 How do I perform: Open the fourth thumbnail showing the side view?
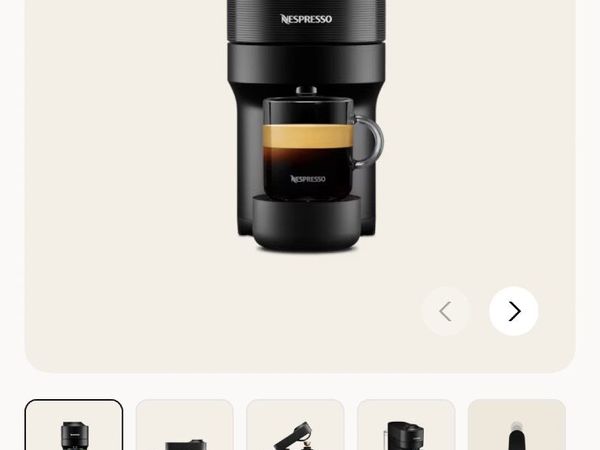(406, 427)
